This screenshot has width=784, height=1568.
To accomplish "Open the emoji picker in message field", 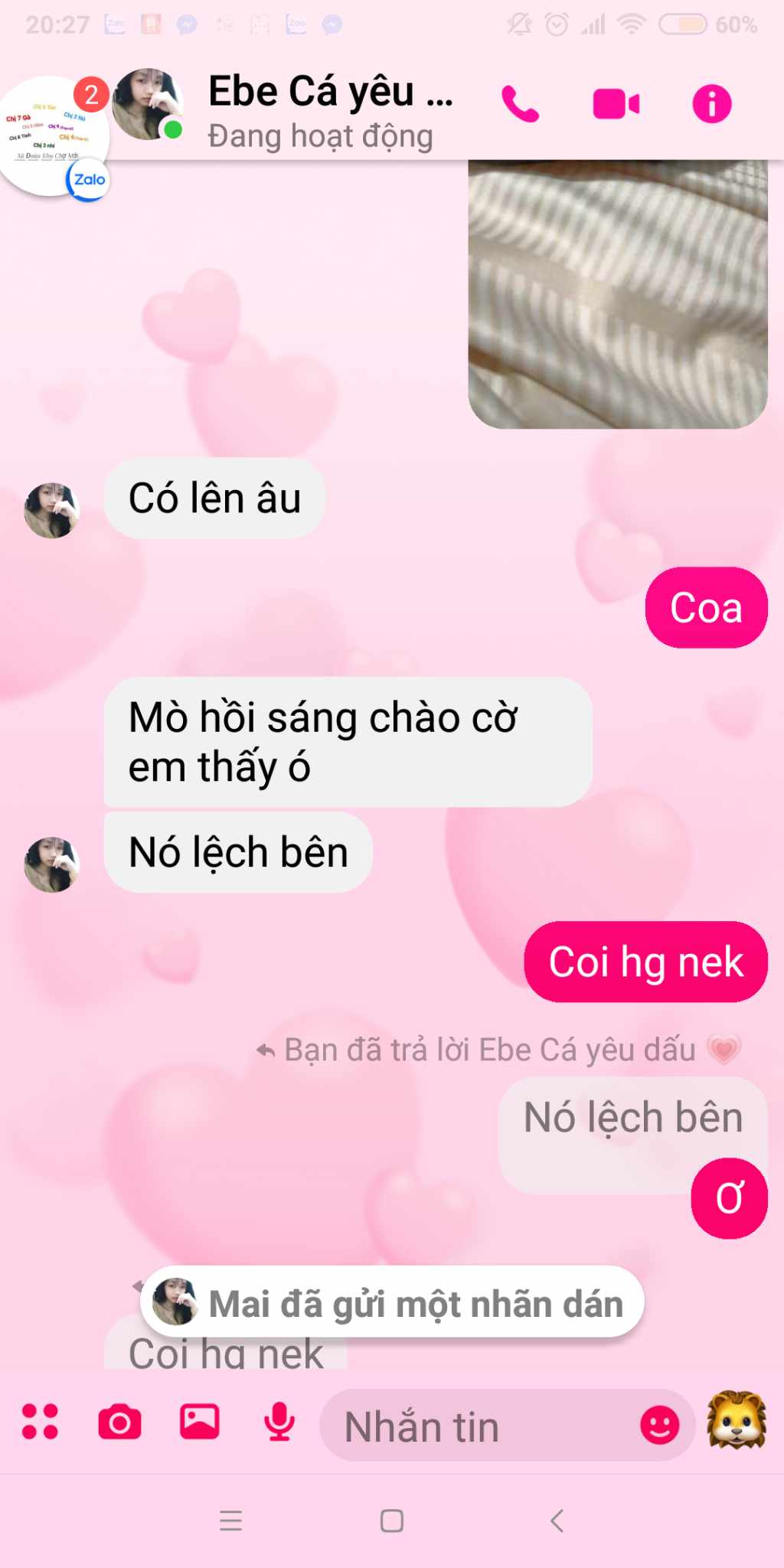I will 659,1426.
